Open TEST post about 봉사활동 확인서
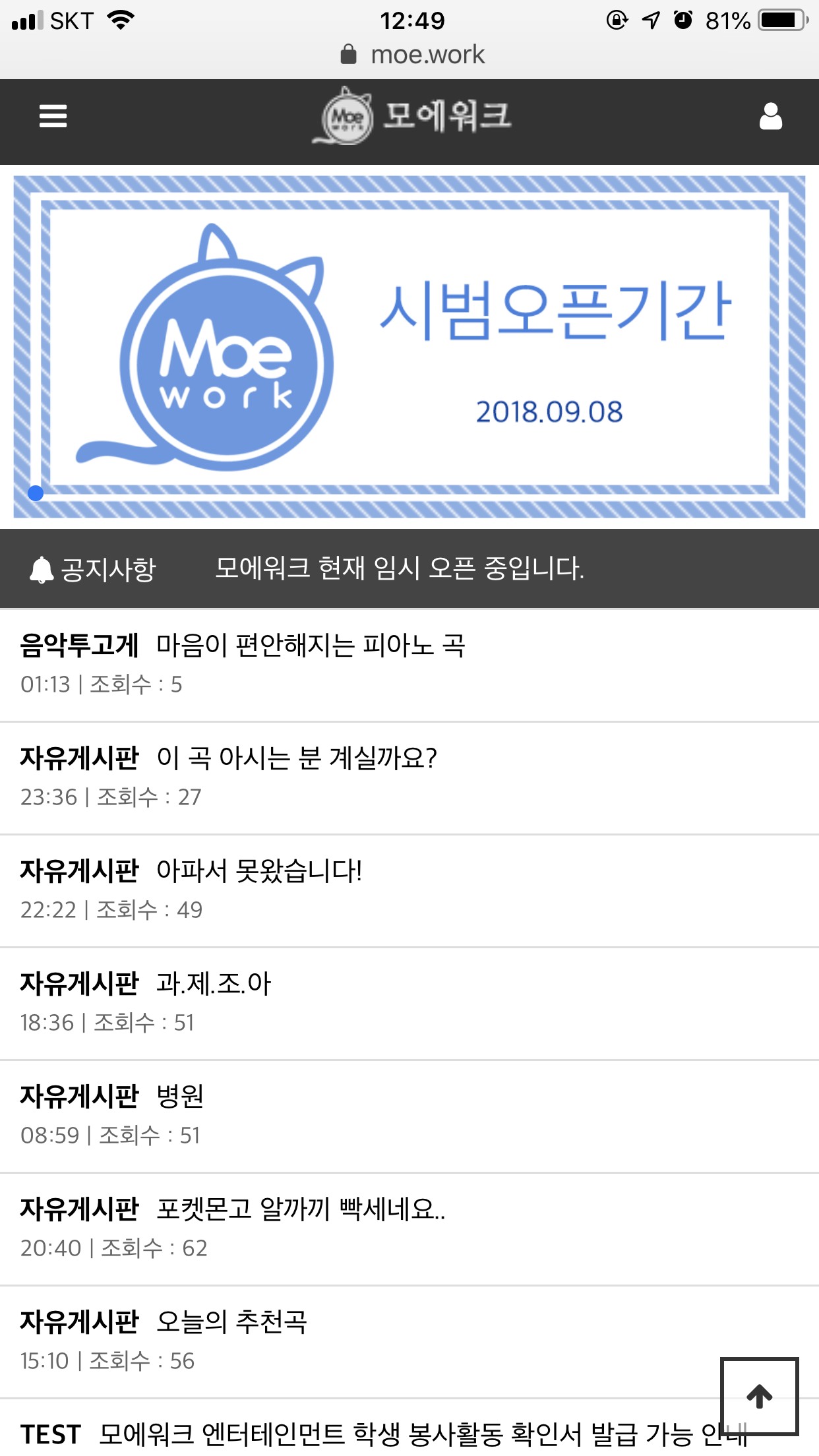Screen dimensions: 819x1456 (396, 1434)
